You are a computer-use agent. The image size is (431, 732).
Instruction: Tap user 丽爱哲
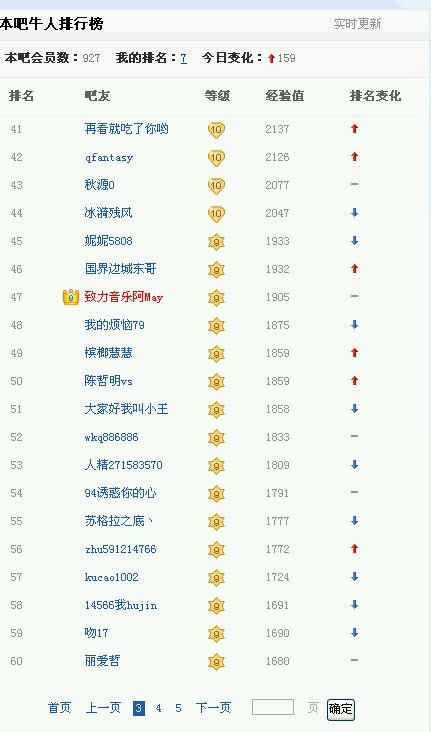[x=102, y=661]
